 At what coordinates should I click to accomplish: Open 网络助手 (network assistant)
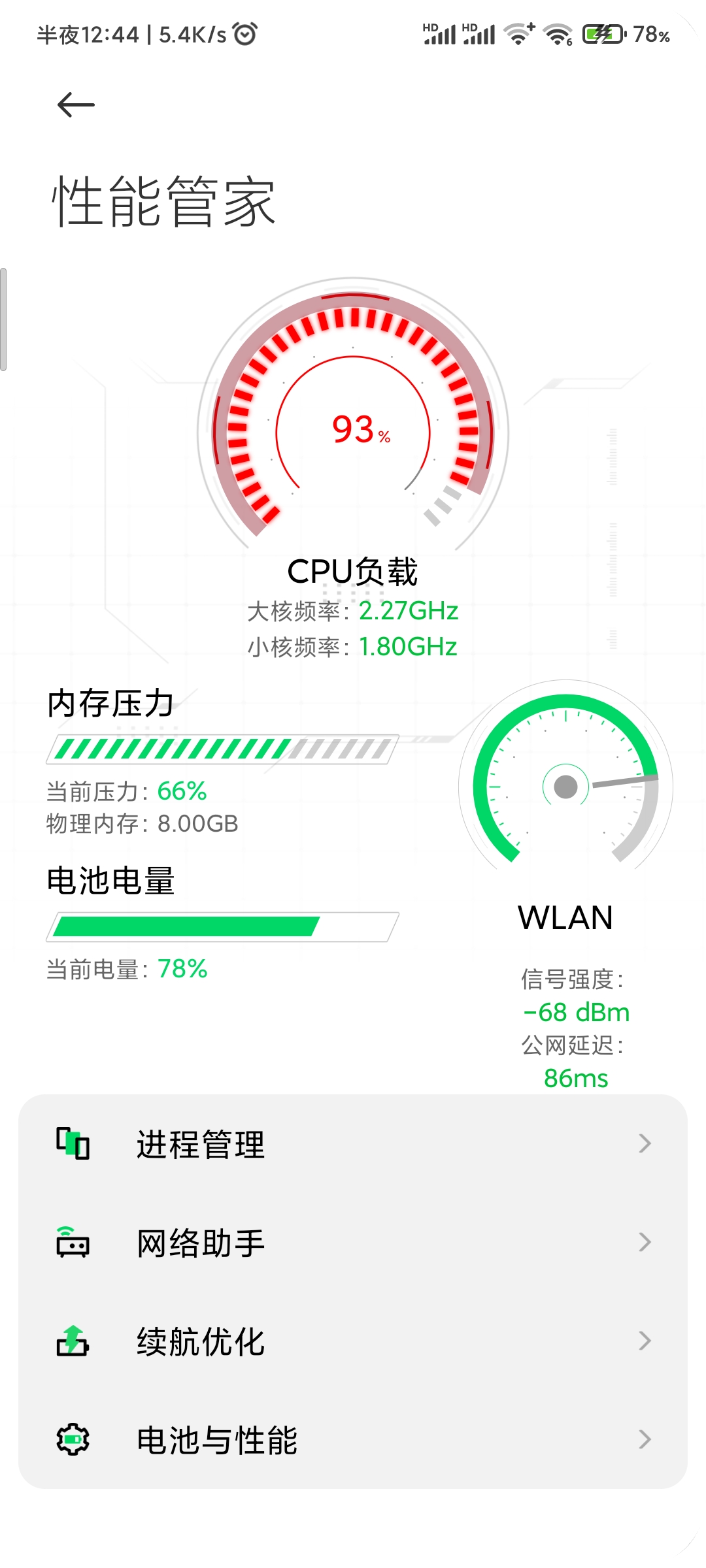coord(353,1243)
